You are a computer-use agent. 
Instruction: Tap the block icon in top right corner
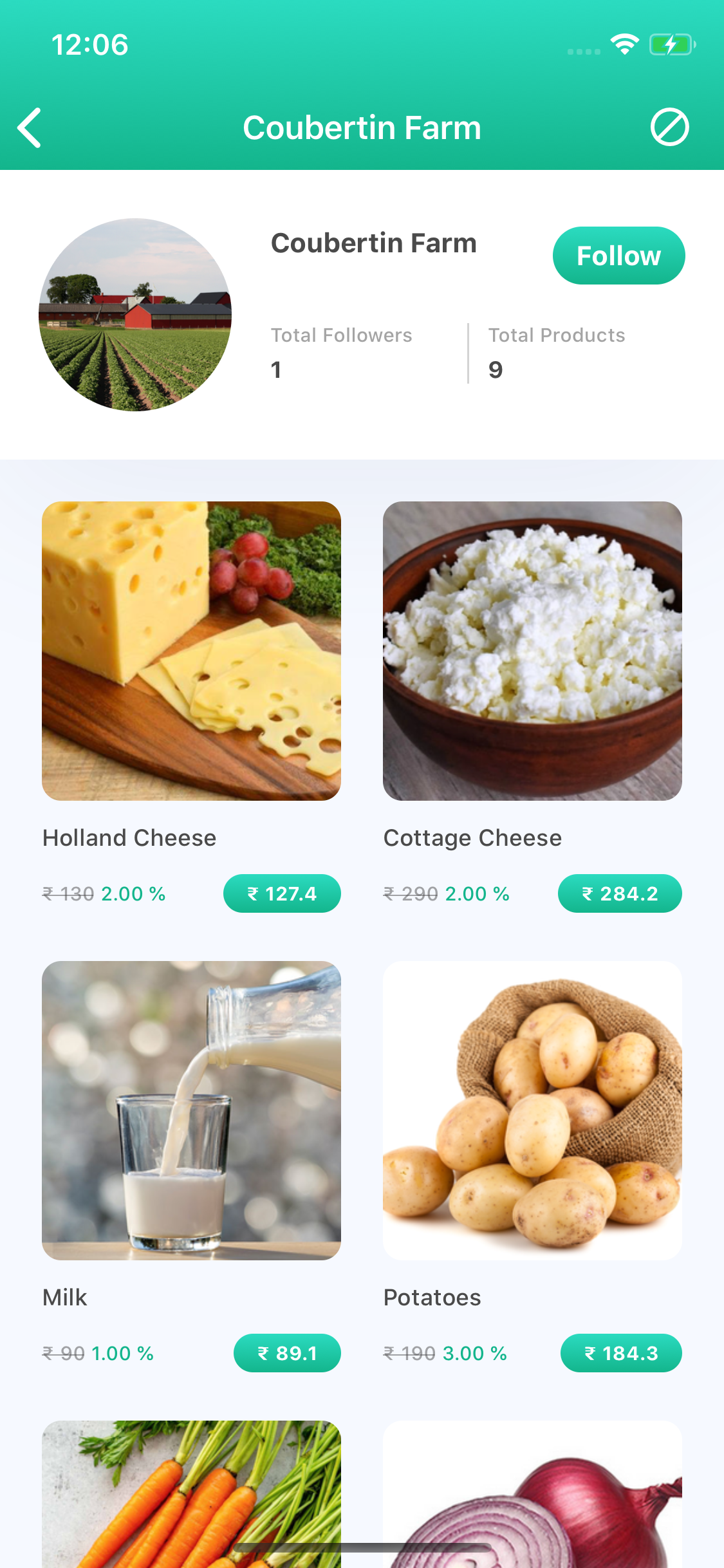[x=669, y=127]
